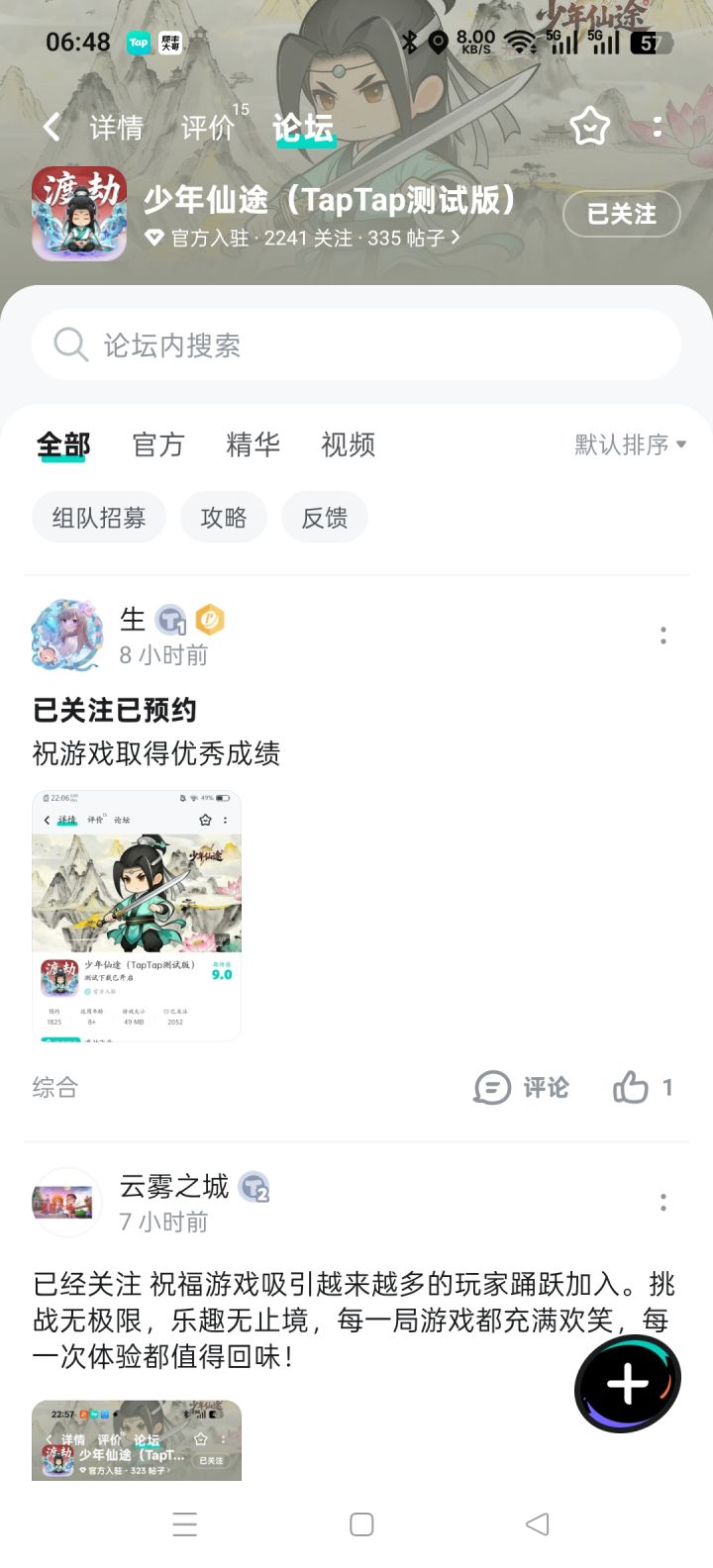Open the three-dot options for 生's post
This screenshot has width=713, height=1568.
click(x=662, y=637)
